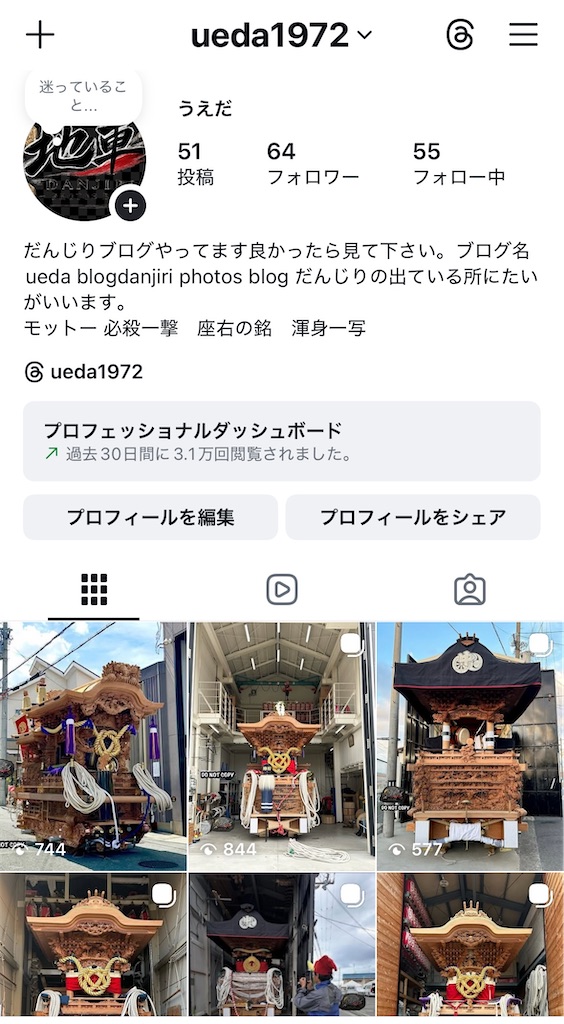
Task: Open the Threads icon in the top bar
Action: coord(460,35)
